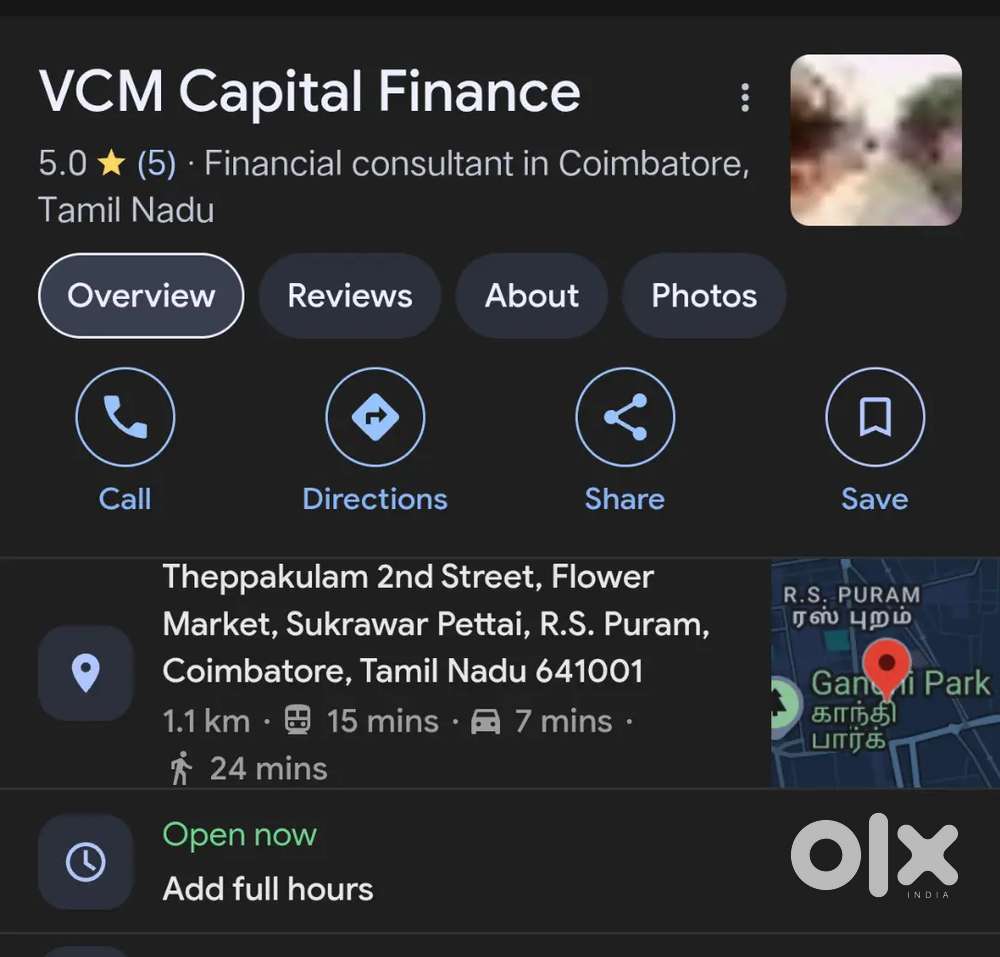Open the business photo thumbnail
The height and width of the screenshot is (957, 1000).
click(x=875, y=140)
